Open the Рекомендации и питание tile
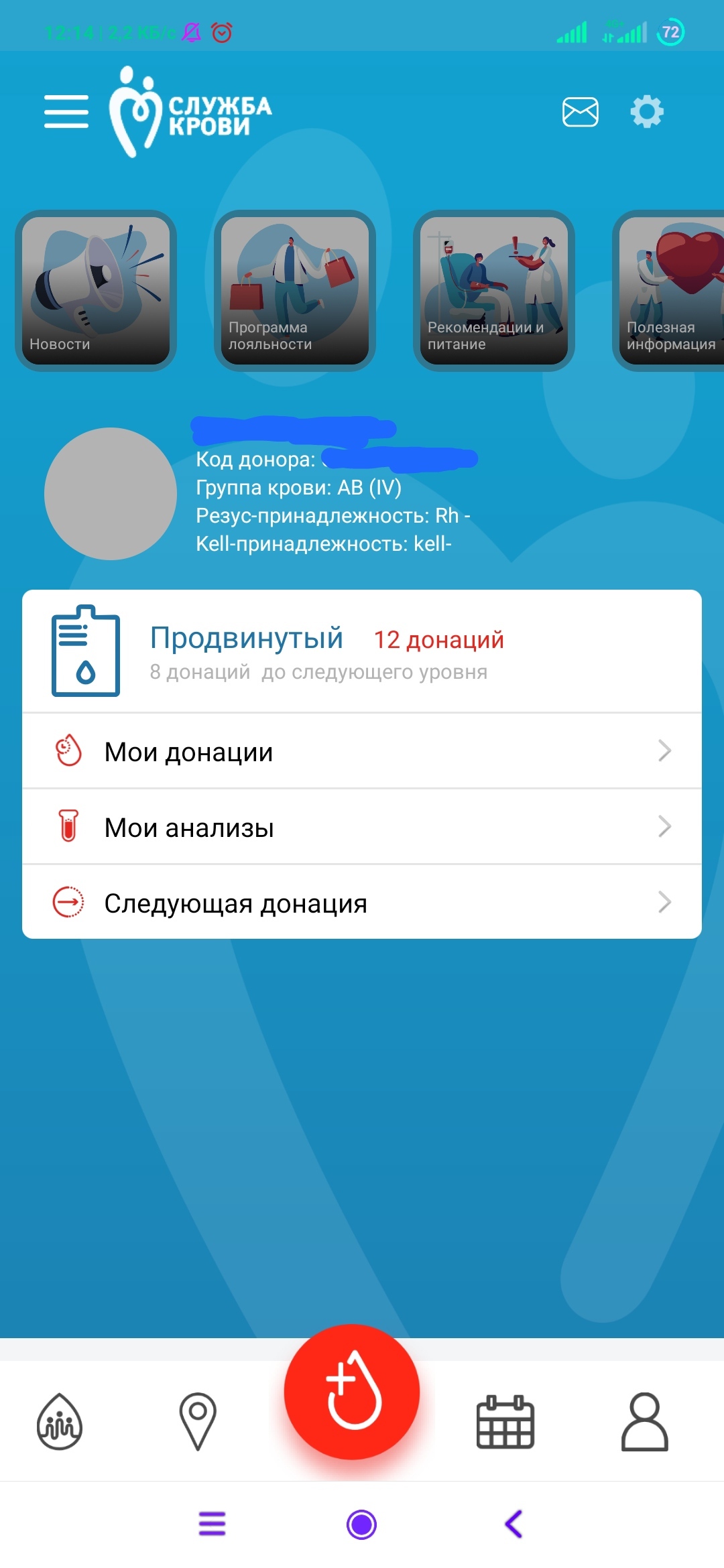Image resolution: width=724 pixels, height=1568 pixels. tap(494, 290)
